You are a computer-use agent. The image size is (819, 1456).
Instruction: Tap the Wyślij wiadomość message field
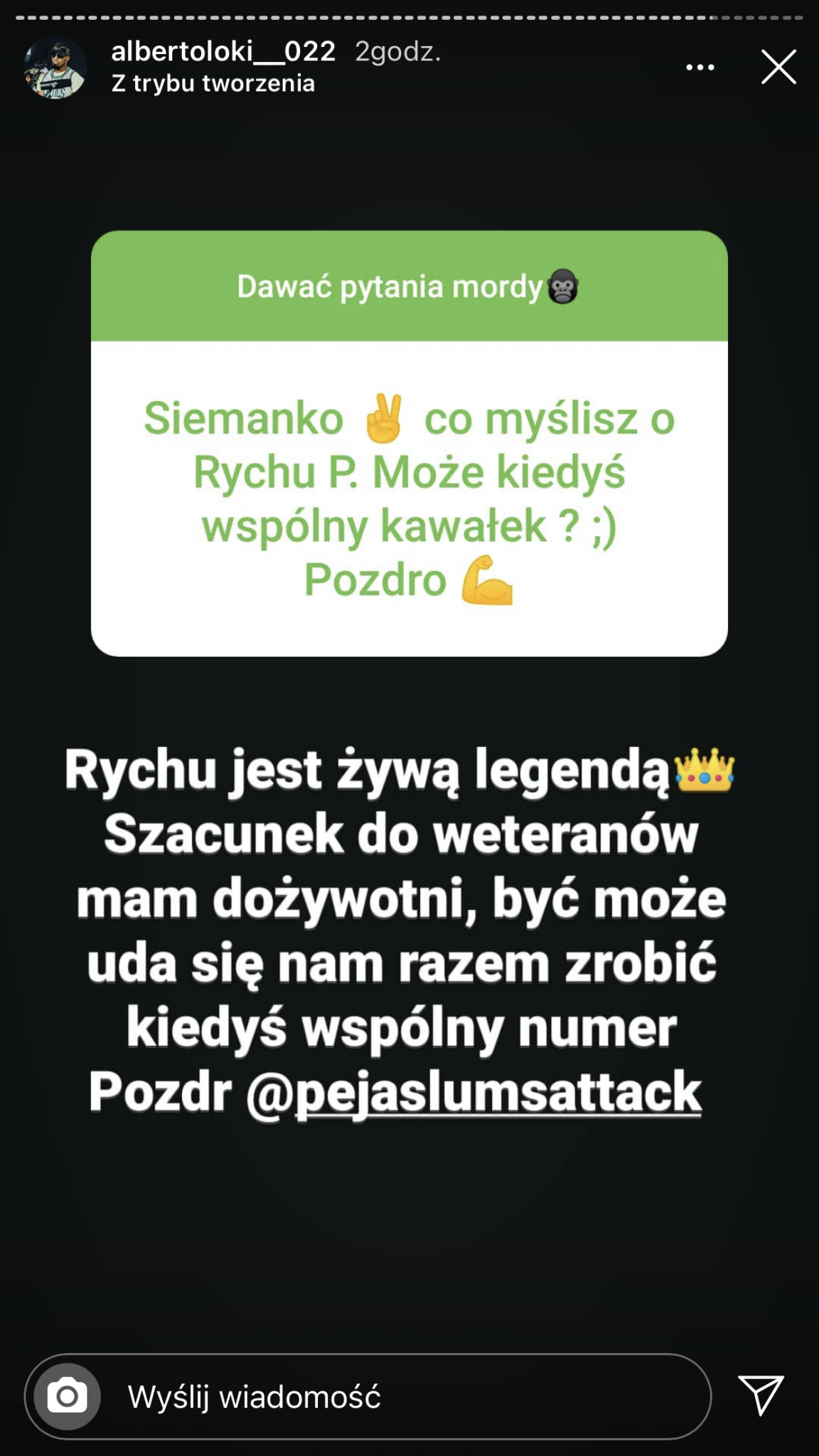[398, 1397]
